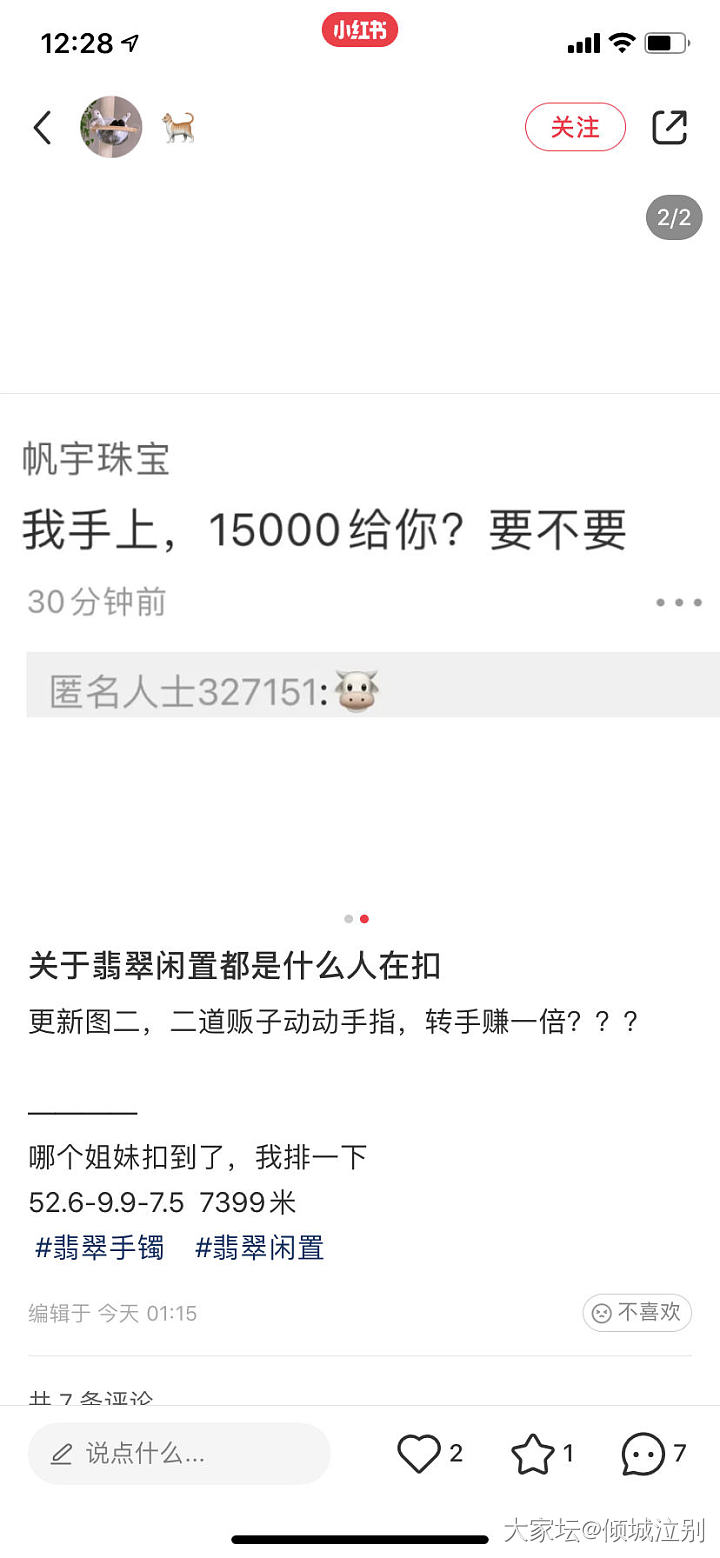
Task: Save the post with the star icon
Action: pyautogui.click(x=532, y=1453)
